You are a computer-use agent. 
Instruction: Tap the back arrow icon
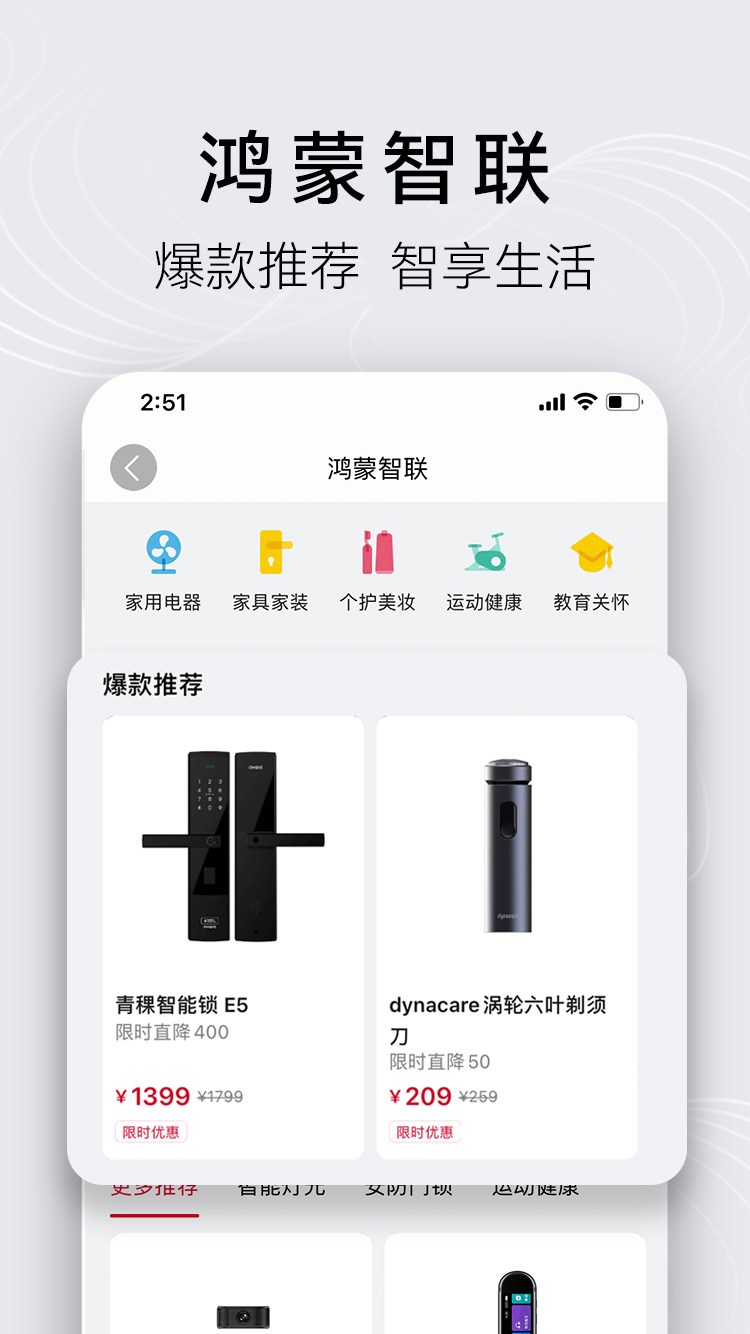133,467
